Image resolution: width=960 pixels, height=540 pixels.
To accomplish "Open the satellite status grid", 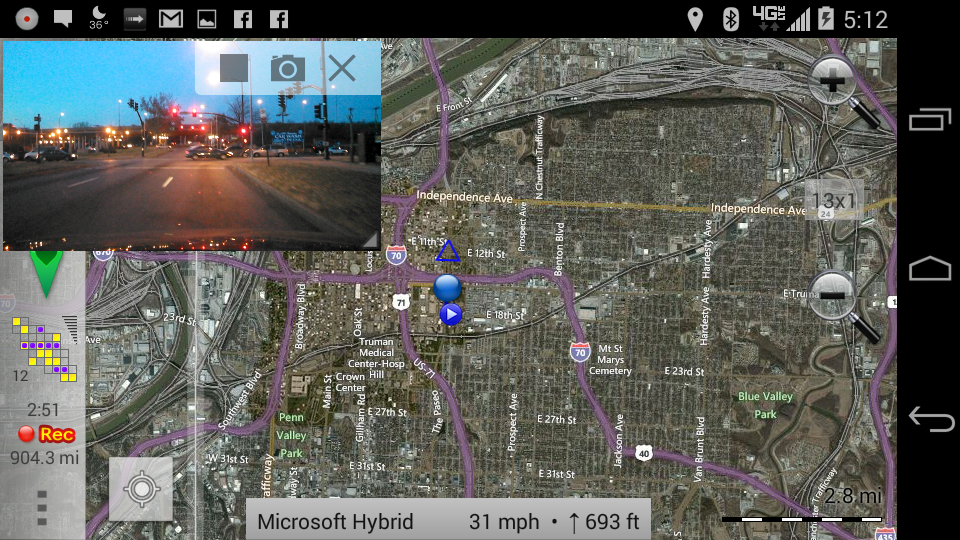I will (45, 348).
